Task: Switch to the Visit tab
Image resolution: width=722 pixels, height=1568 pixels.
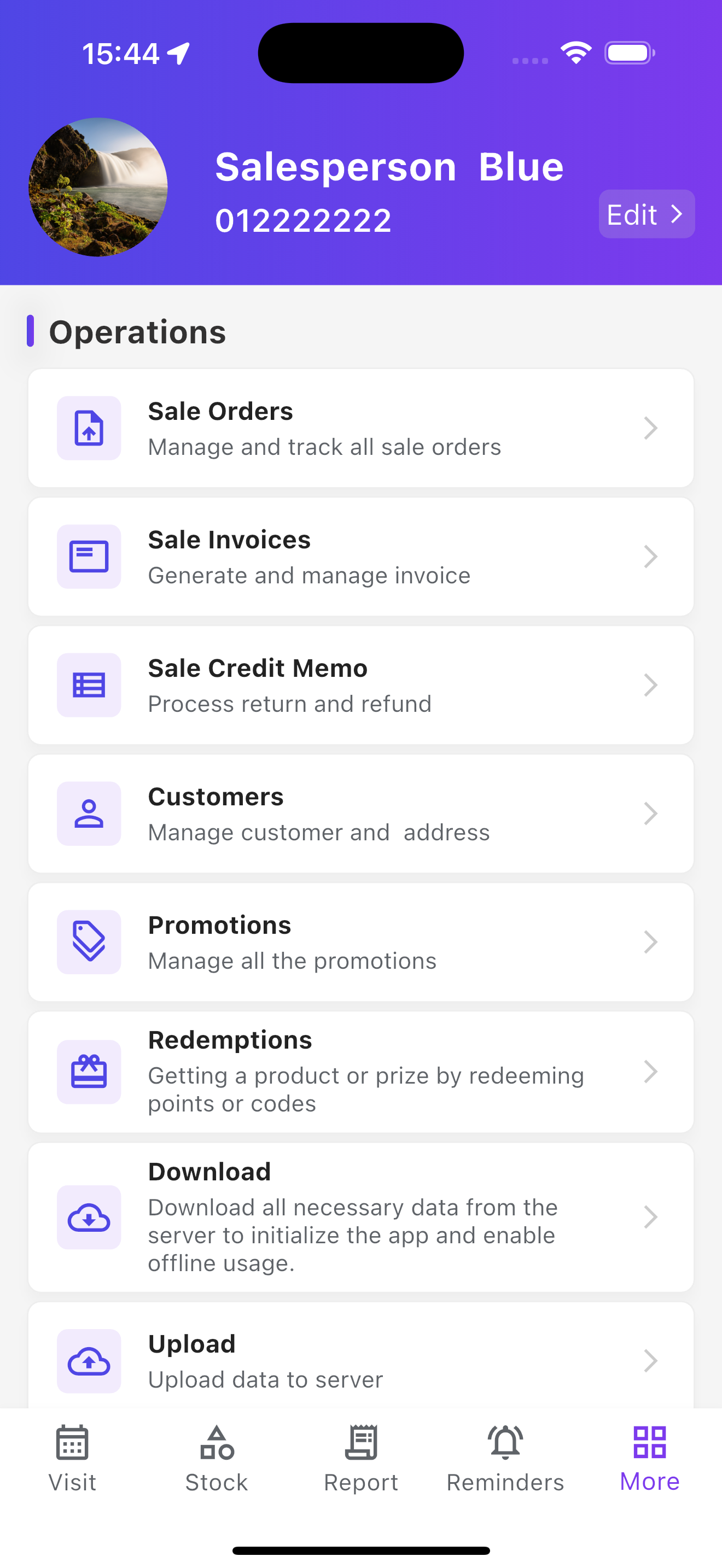Action: click(x=72, y=1460)
